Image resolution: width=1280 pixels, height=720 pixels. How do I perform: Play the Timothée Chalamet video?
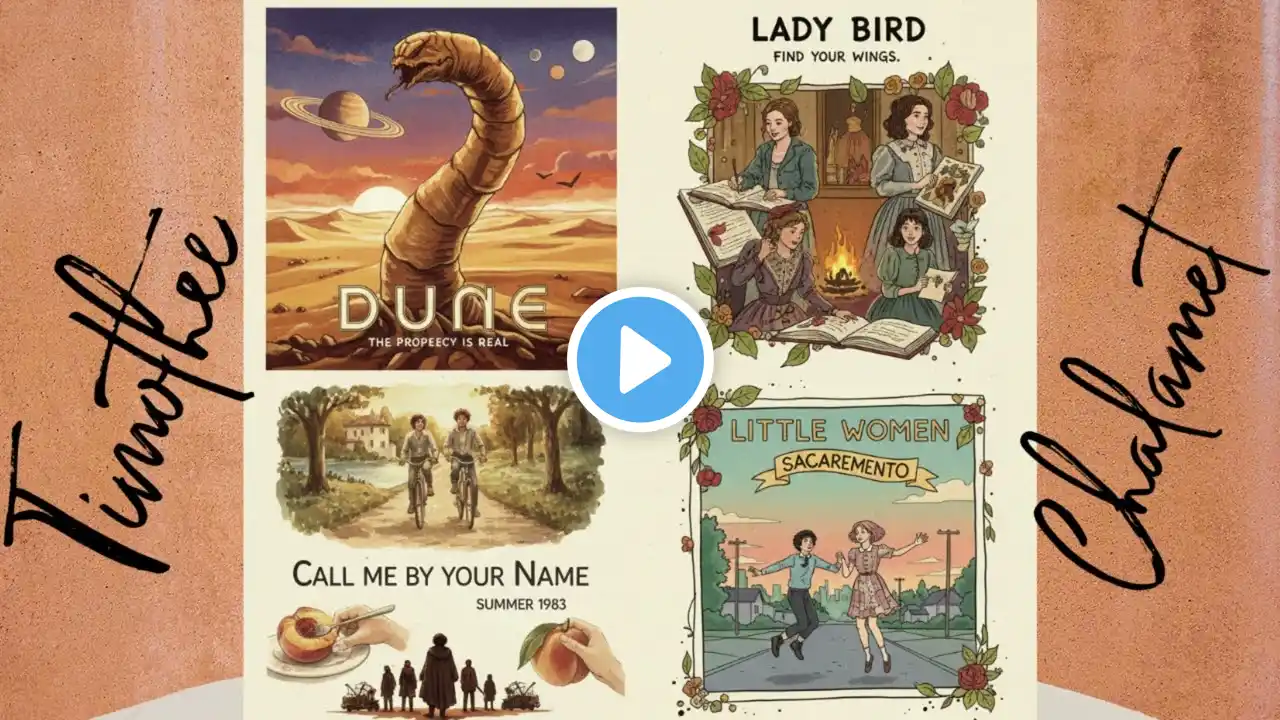(x=640, y=360)
